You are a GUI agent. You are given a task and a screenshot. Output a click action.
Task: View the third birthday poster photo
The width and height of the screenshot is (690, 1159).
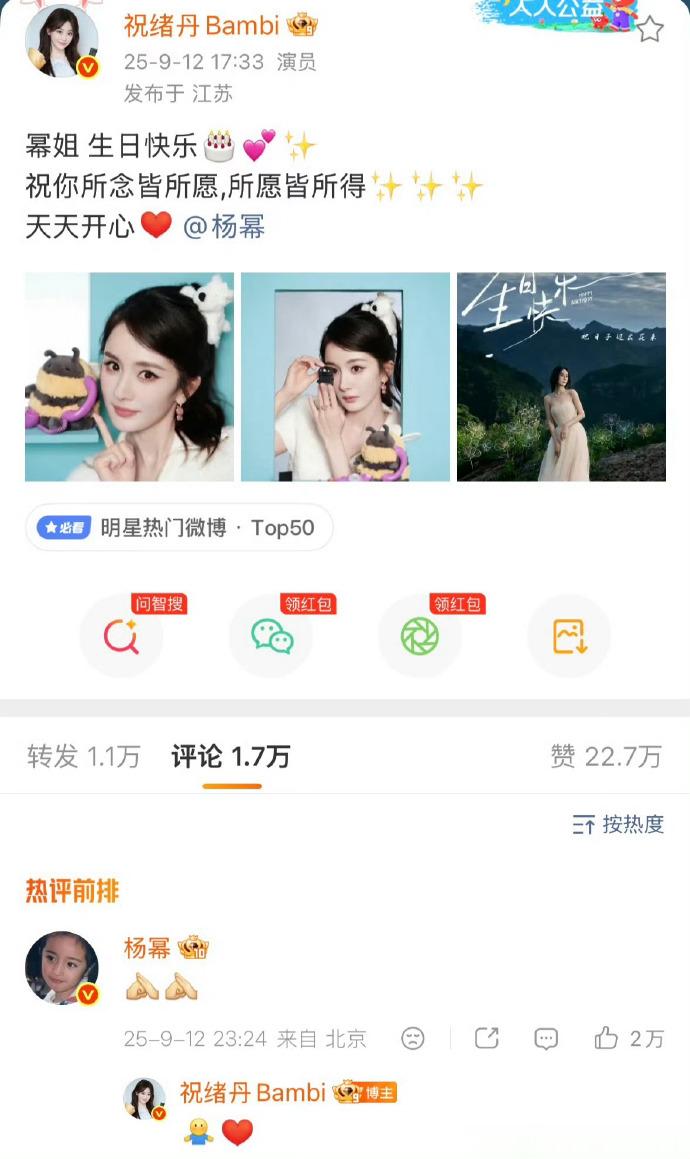pos(561,377)
